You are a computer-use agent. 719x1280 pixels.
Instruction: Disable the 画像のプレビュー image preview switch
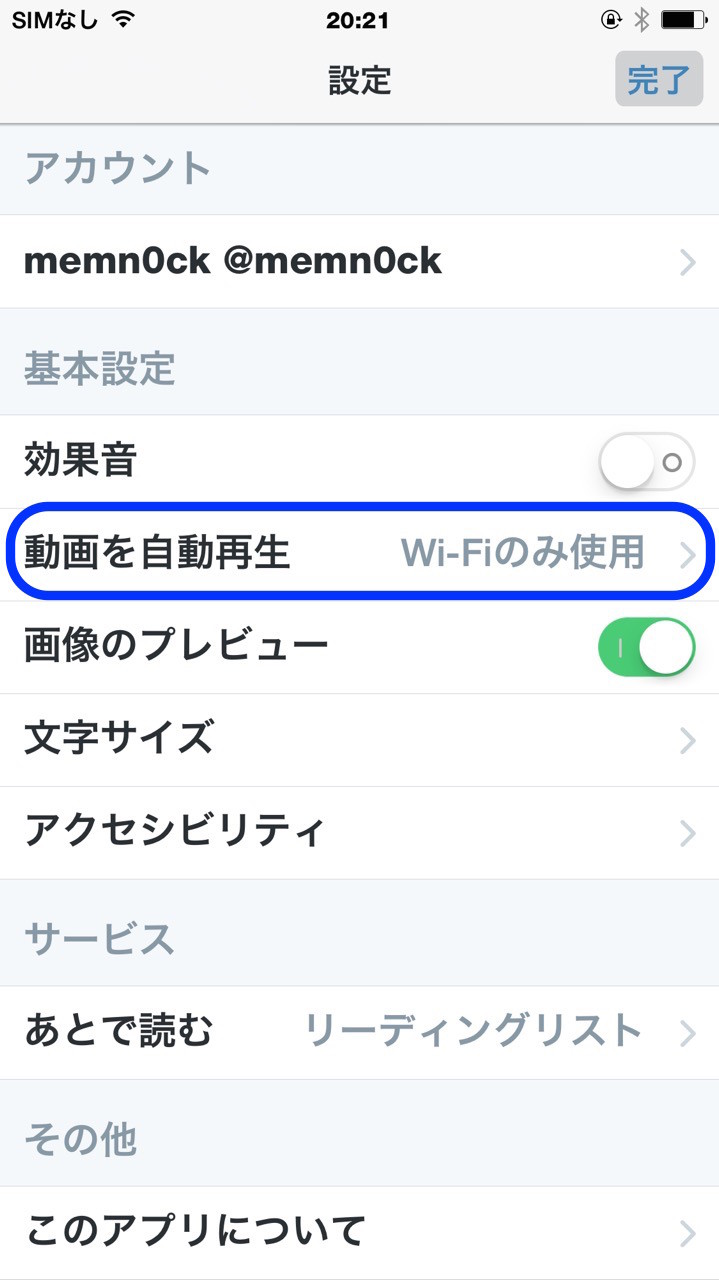[x=646, y=647]
